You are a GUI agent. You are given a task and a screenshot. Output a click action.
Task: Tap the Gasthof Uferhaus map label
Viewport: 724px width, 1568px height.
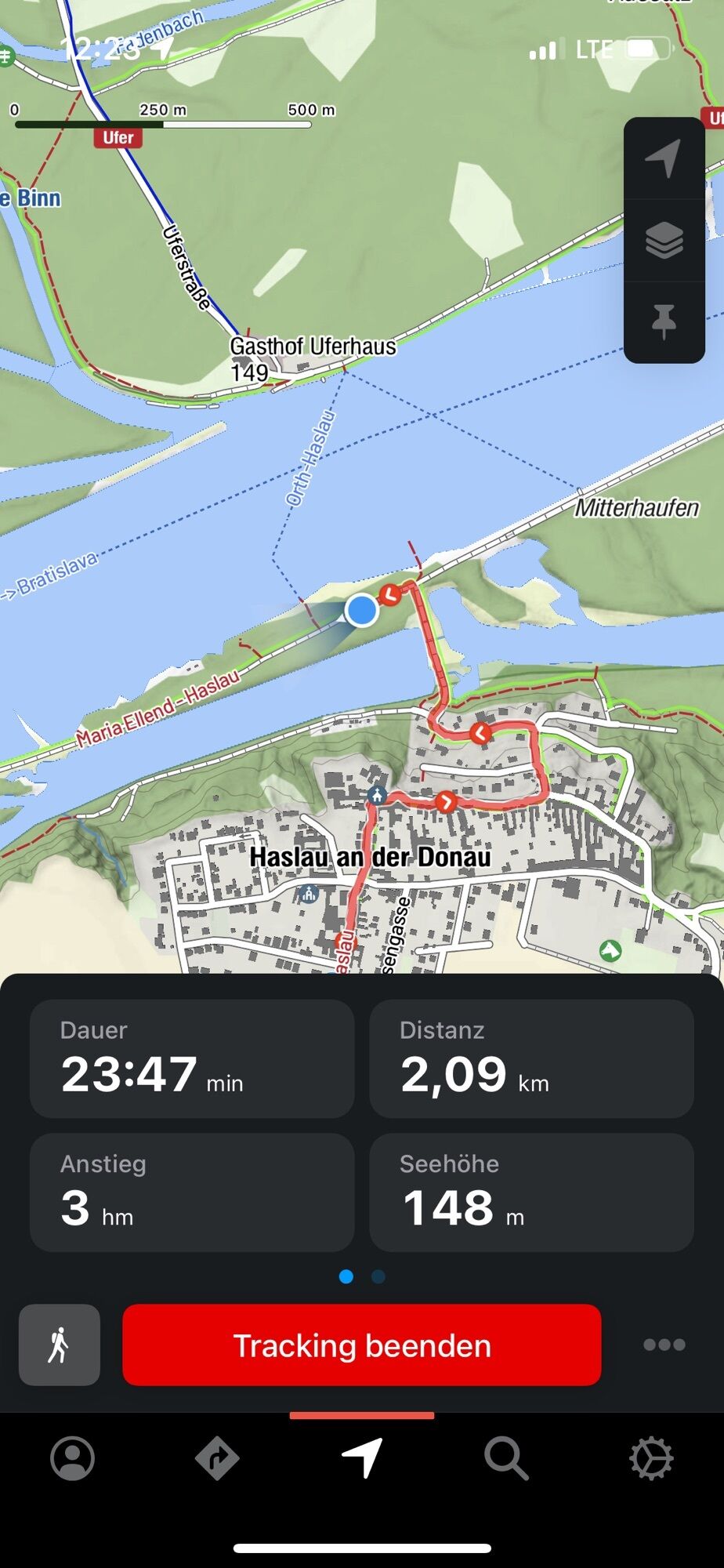(x=313, y=347)
